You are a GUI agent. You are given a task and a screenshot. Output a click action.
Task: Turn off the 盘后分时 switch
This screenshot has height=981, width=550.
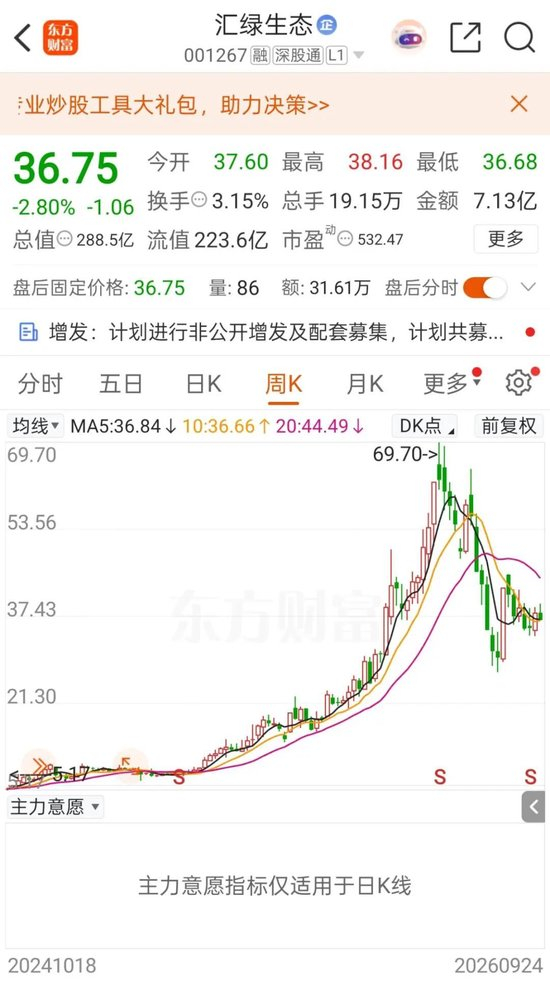click(485, 288)
